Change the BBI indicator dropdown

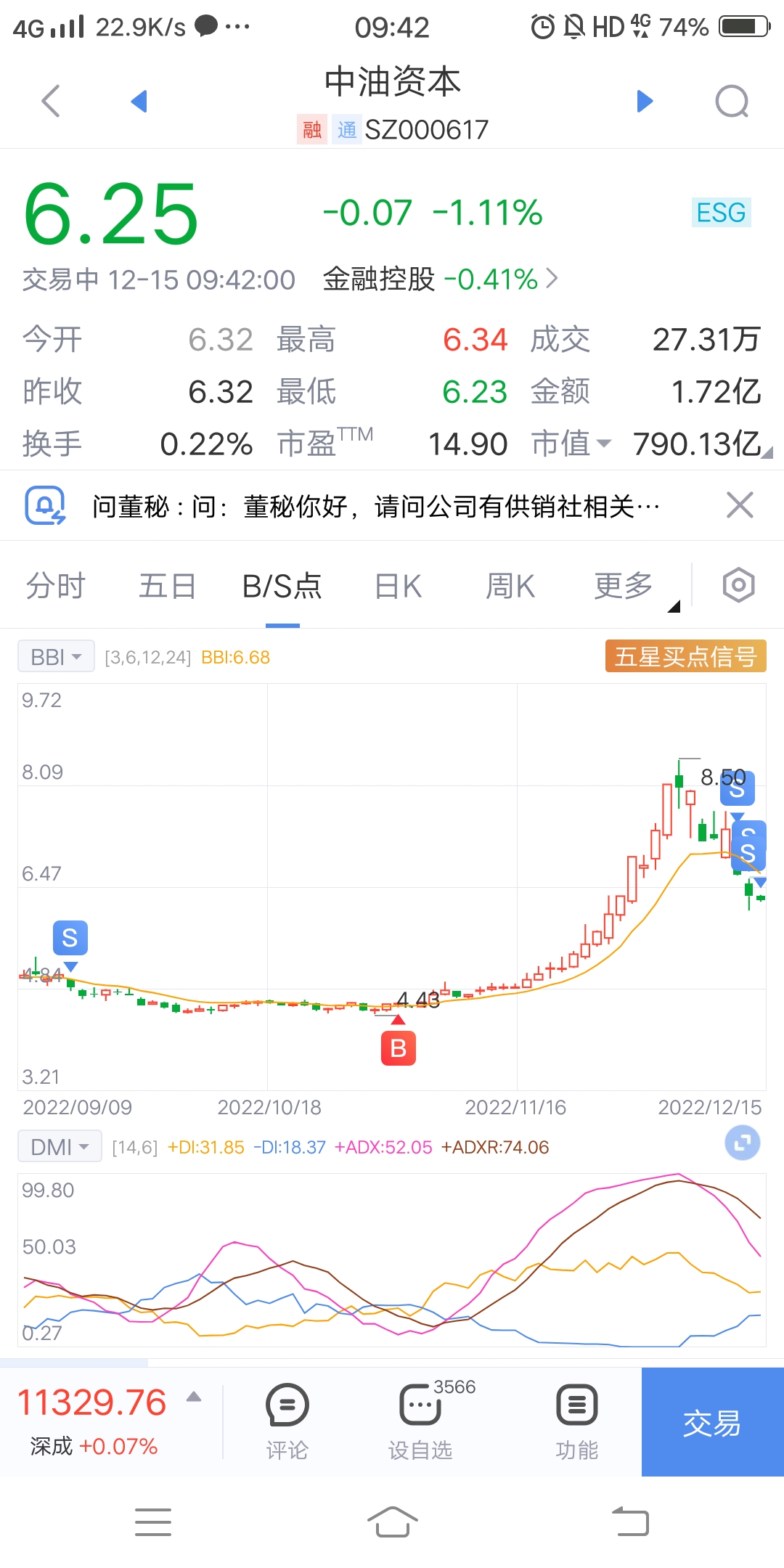[x=56, y=657]
